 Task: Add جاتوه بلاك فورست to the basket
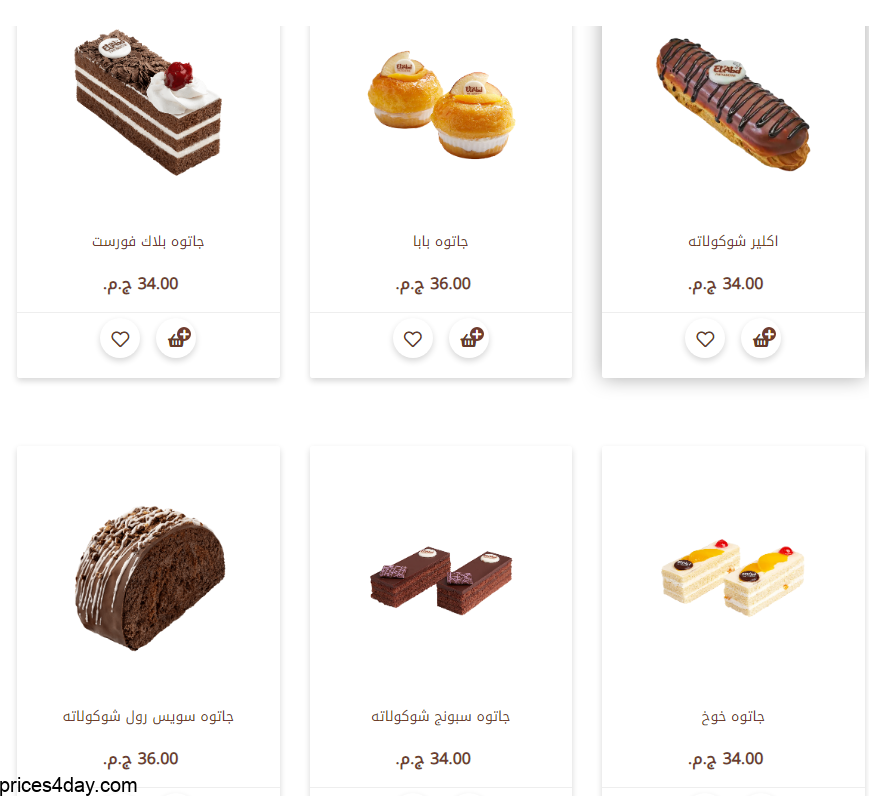point(176,339)
